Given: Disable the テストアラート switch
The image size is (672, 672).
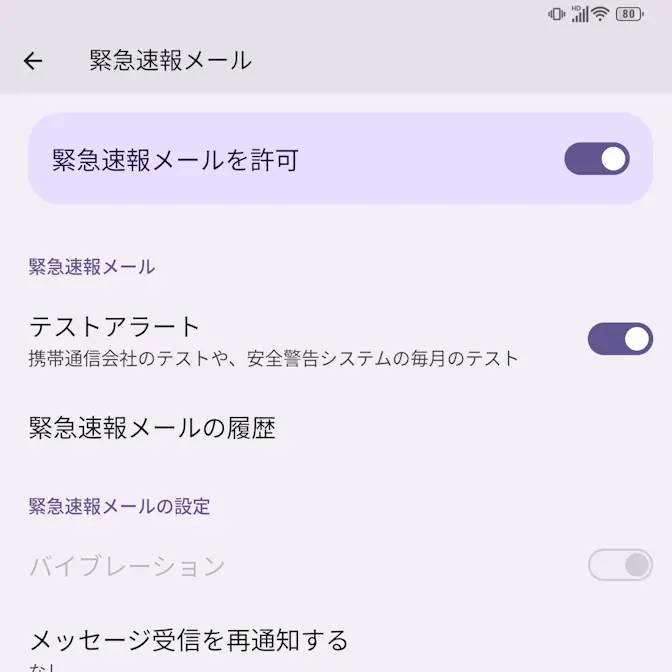Looking at the screenshot, I should pyautogui.click(x=620, y=339).
